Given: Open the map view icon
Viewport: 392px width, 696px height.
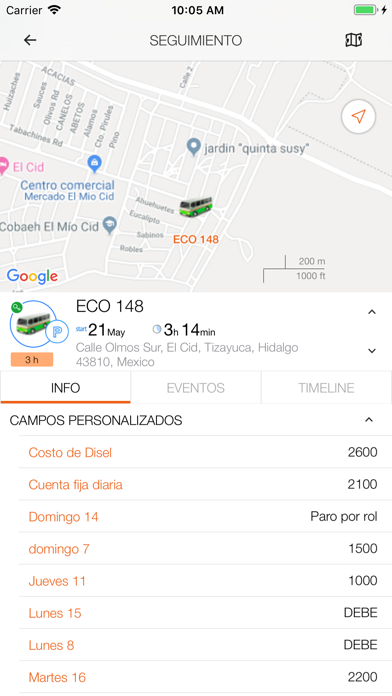Looking at the screenshot, I should 353,40.
